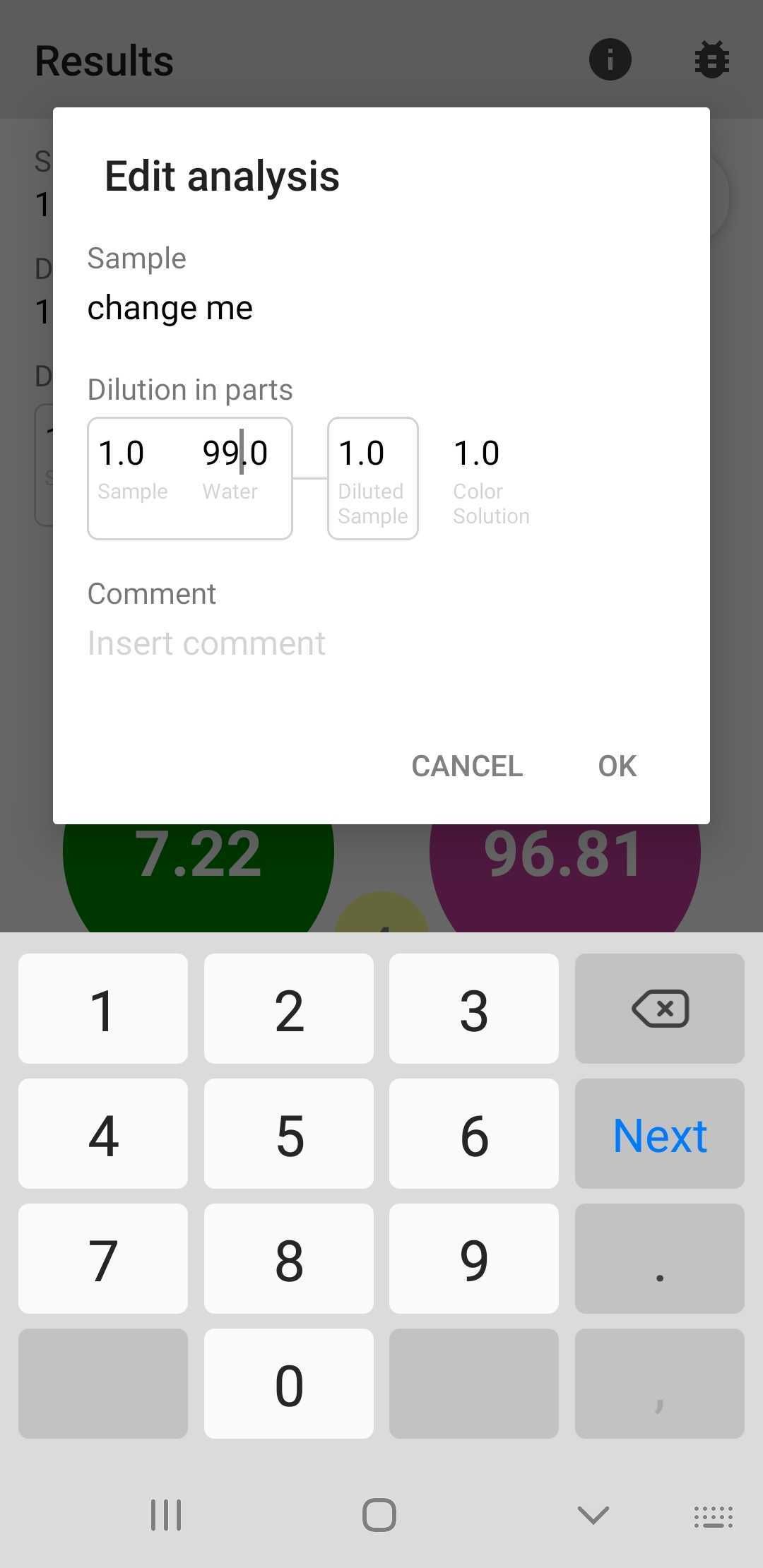Confirm the analysis with OK
This screenshot has height=1568, width=763.
click(x=617, y=766)
